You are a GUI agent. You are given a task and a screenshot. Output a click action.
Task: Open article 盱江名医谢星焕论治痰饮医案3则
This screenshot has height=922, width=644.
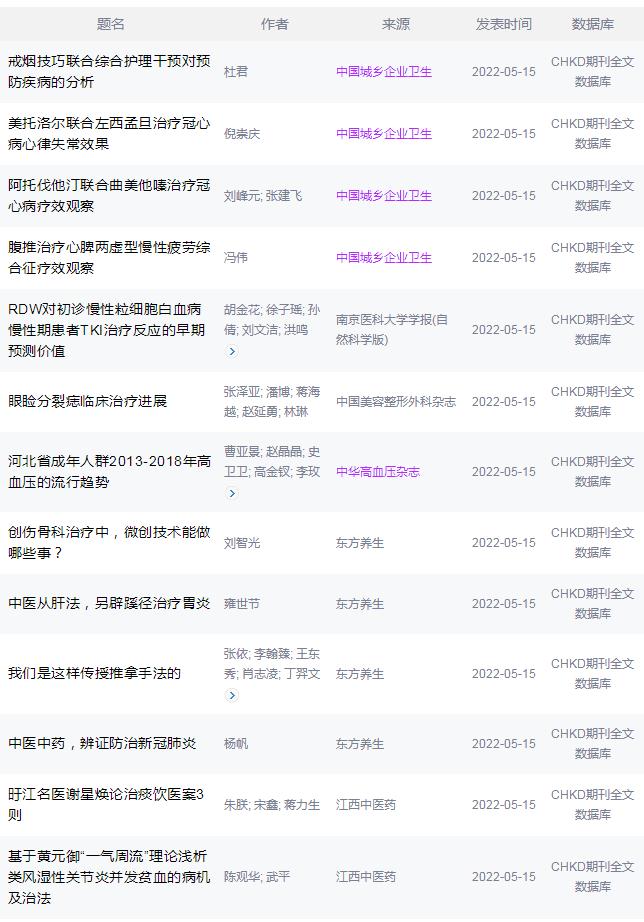tap(106, 804)
